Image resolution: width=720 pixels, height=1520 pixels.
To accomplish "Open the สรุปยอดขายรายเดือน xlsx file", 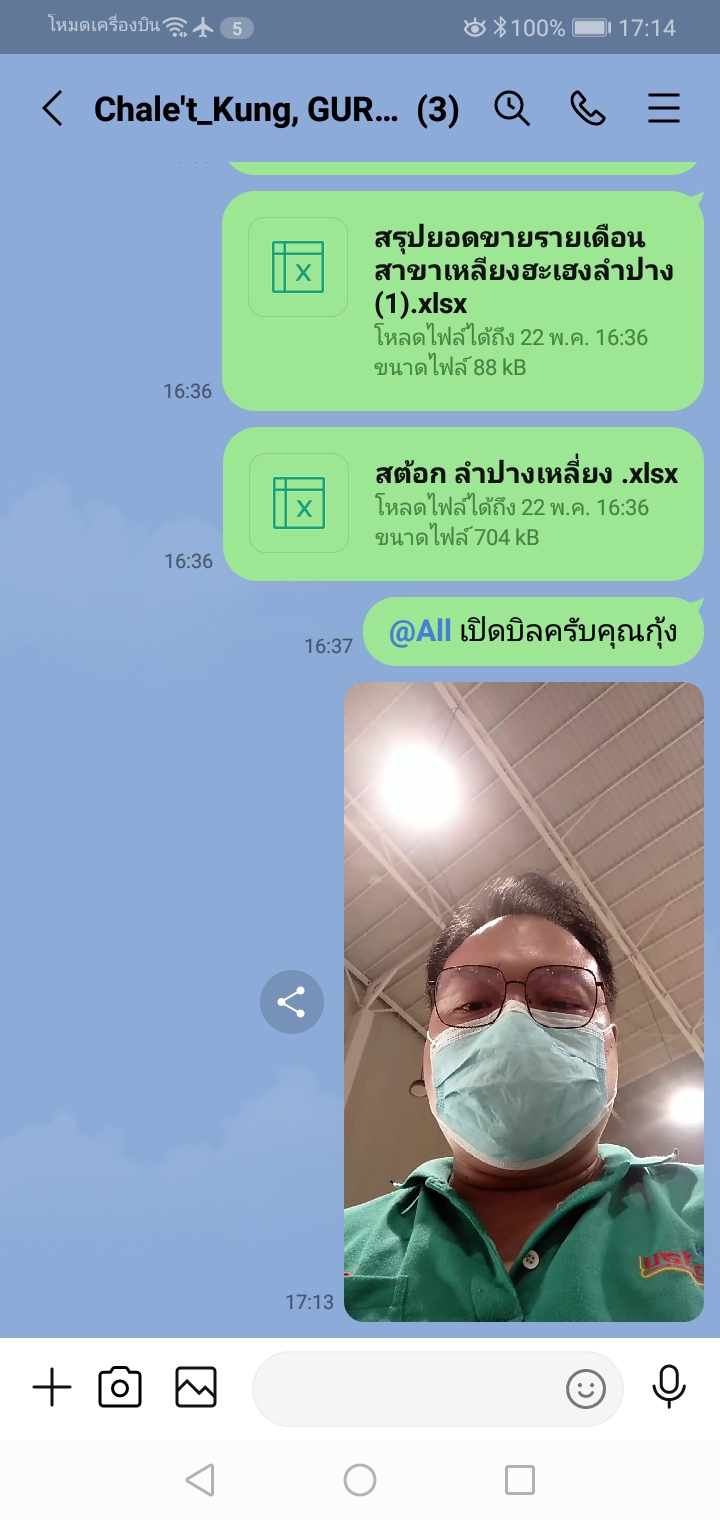I will pos(463,301).
